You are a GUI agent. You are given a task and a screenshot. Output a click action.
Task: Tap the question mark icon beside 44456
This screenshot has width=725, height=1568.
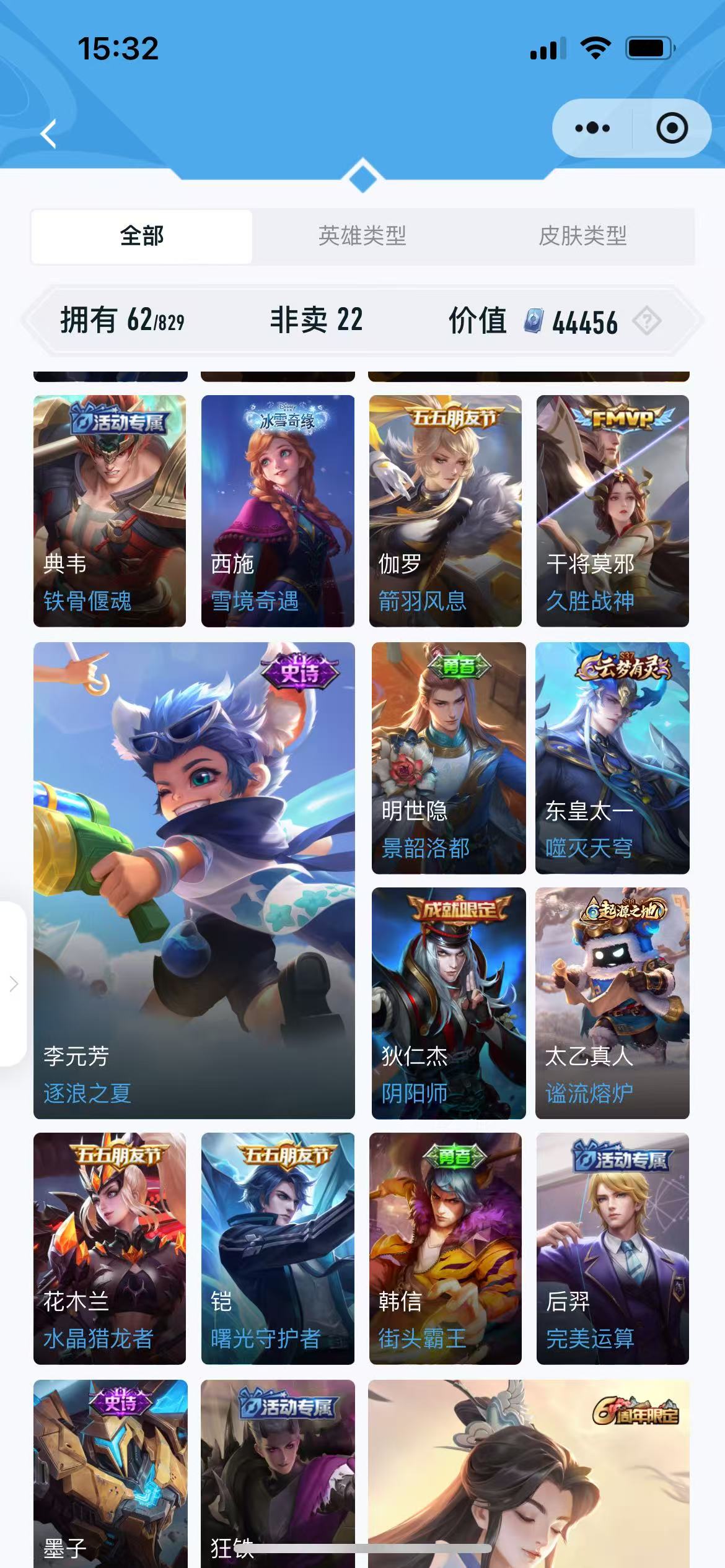(647, 321)
